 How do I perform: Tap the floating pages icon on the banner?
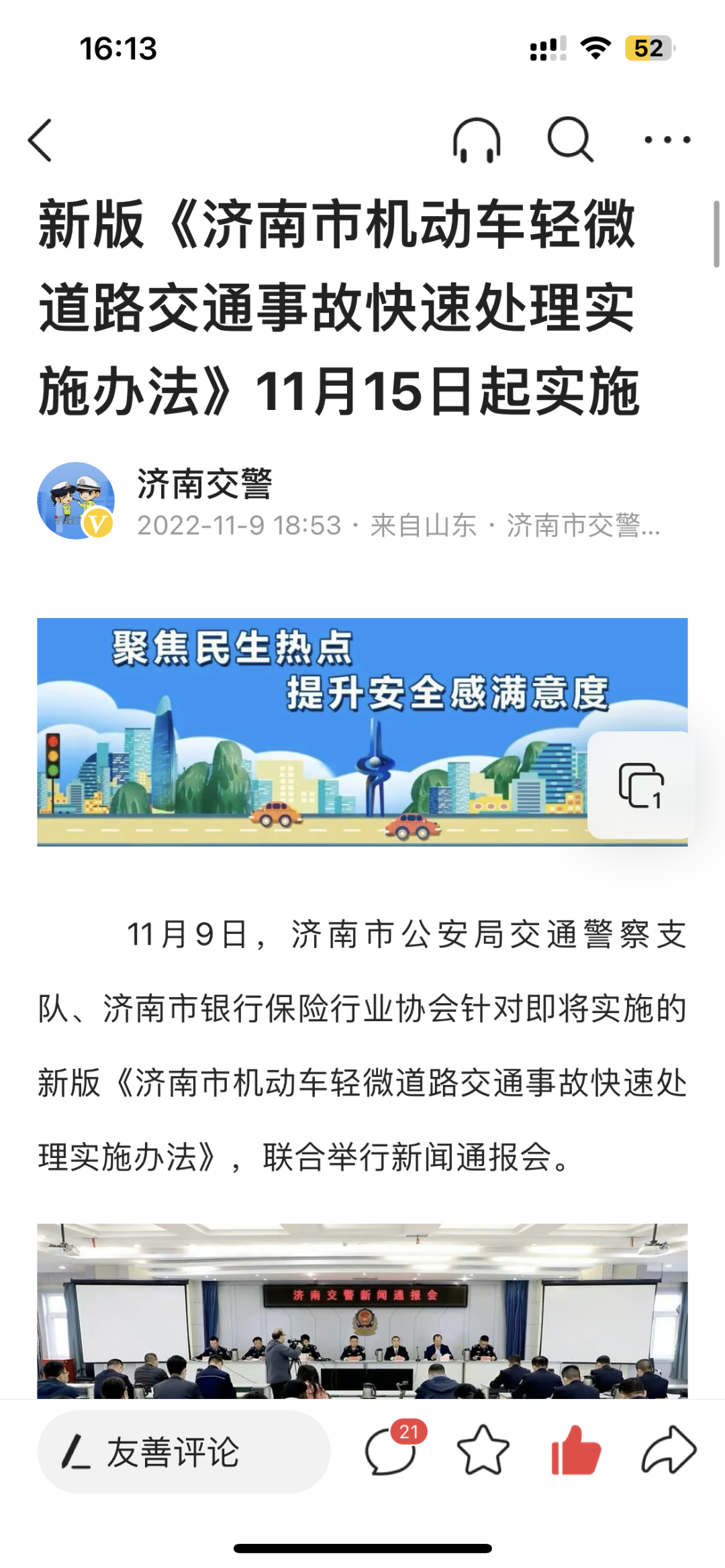[640, 785]
